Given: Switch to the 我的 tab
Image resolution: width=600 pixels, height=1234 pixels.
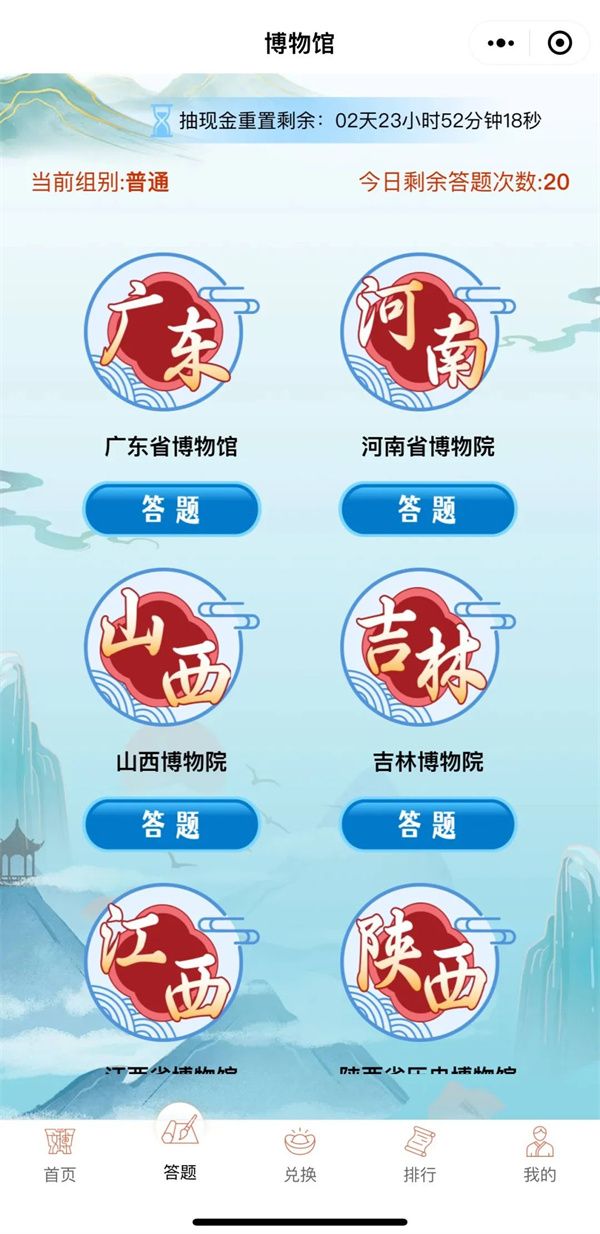Looking at the screenshot, I should (x=540, y=1153).
